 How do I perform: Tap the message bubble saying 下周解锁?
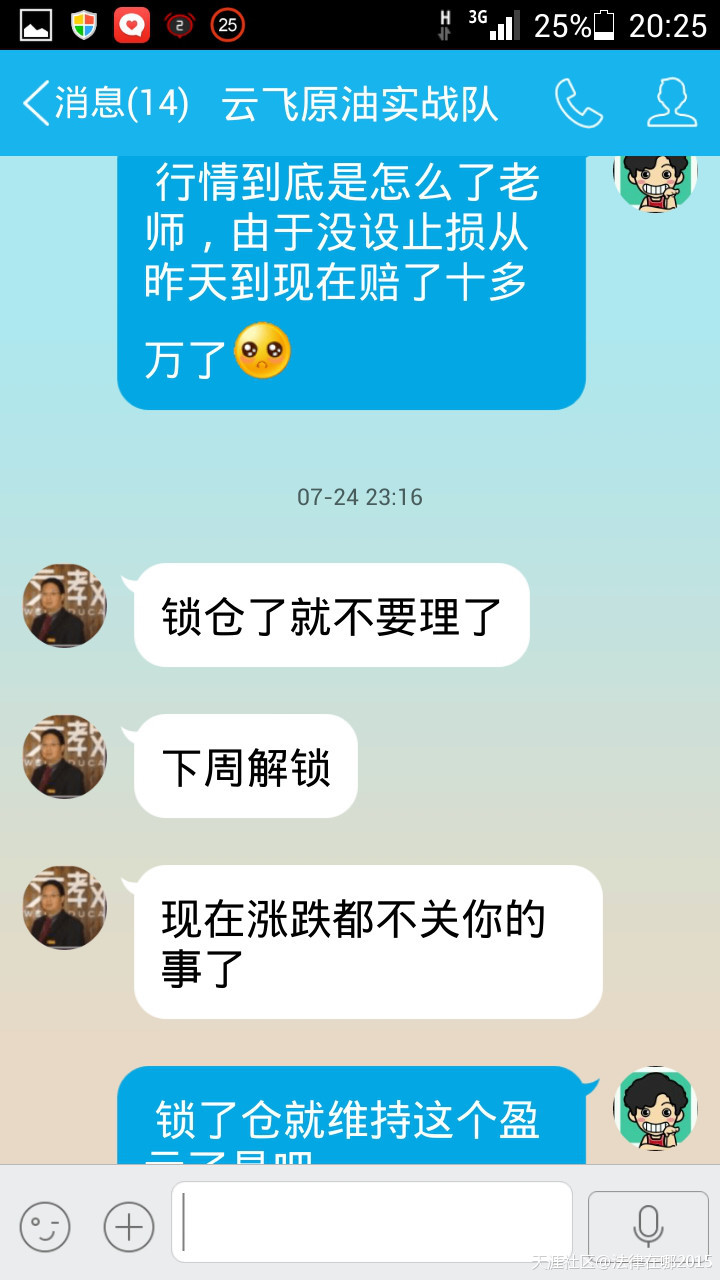pyautogui.click(x=243, y=765)
